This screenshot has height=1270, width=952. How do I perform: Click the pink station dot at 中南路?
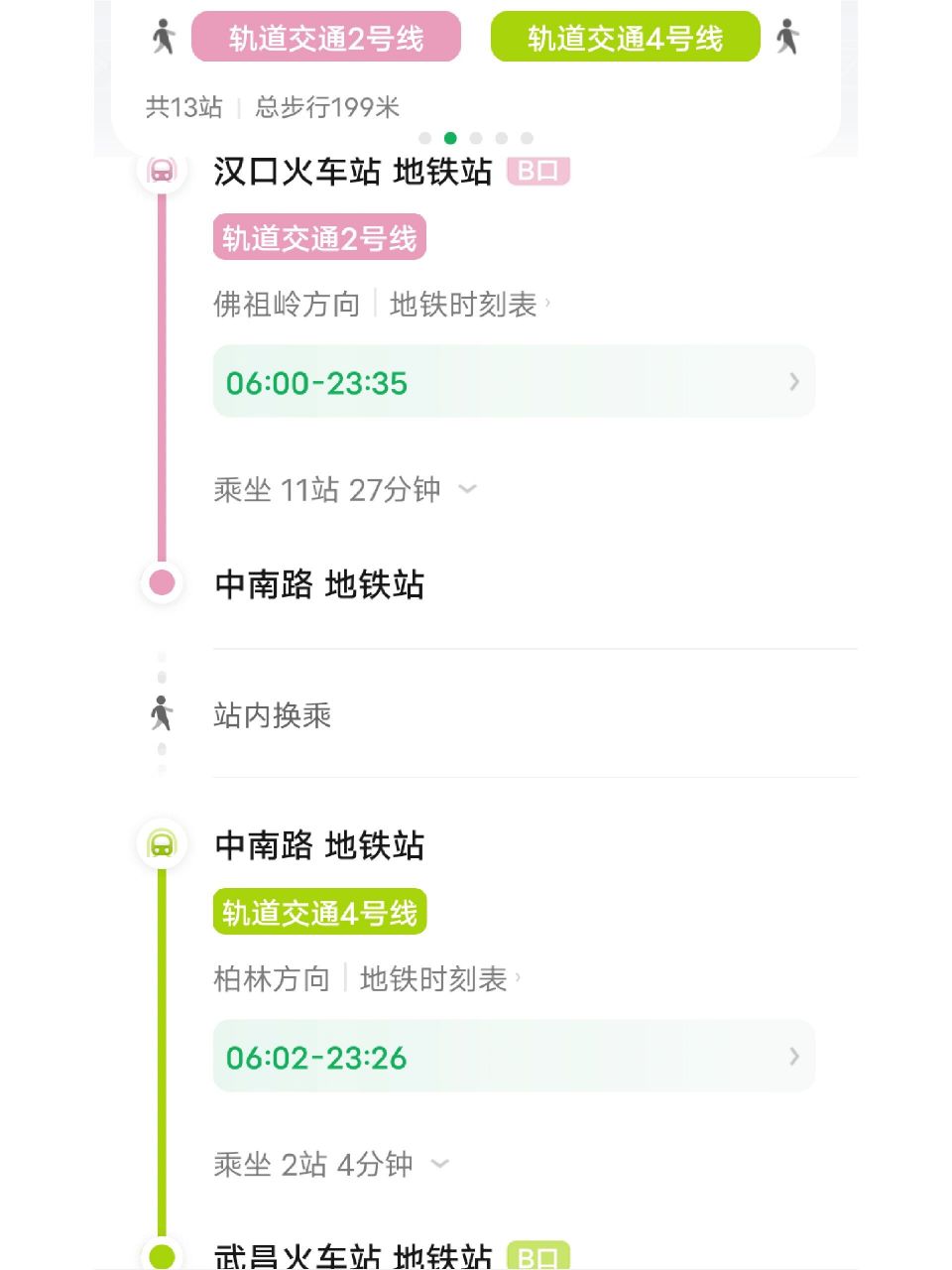point(162,584)
